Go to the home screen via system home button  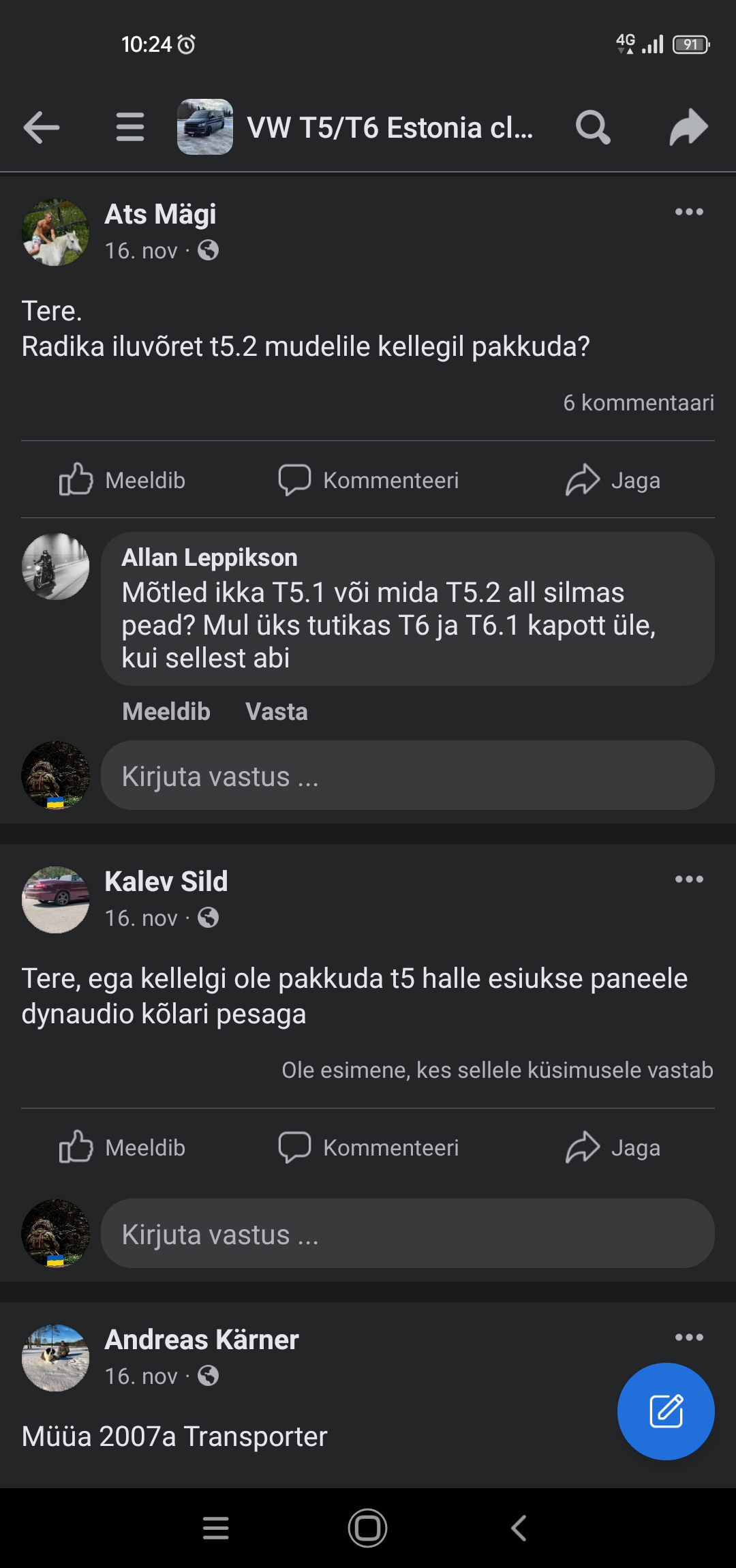[367, 1528]
